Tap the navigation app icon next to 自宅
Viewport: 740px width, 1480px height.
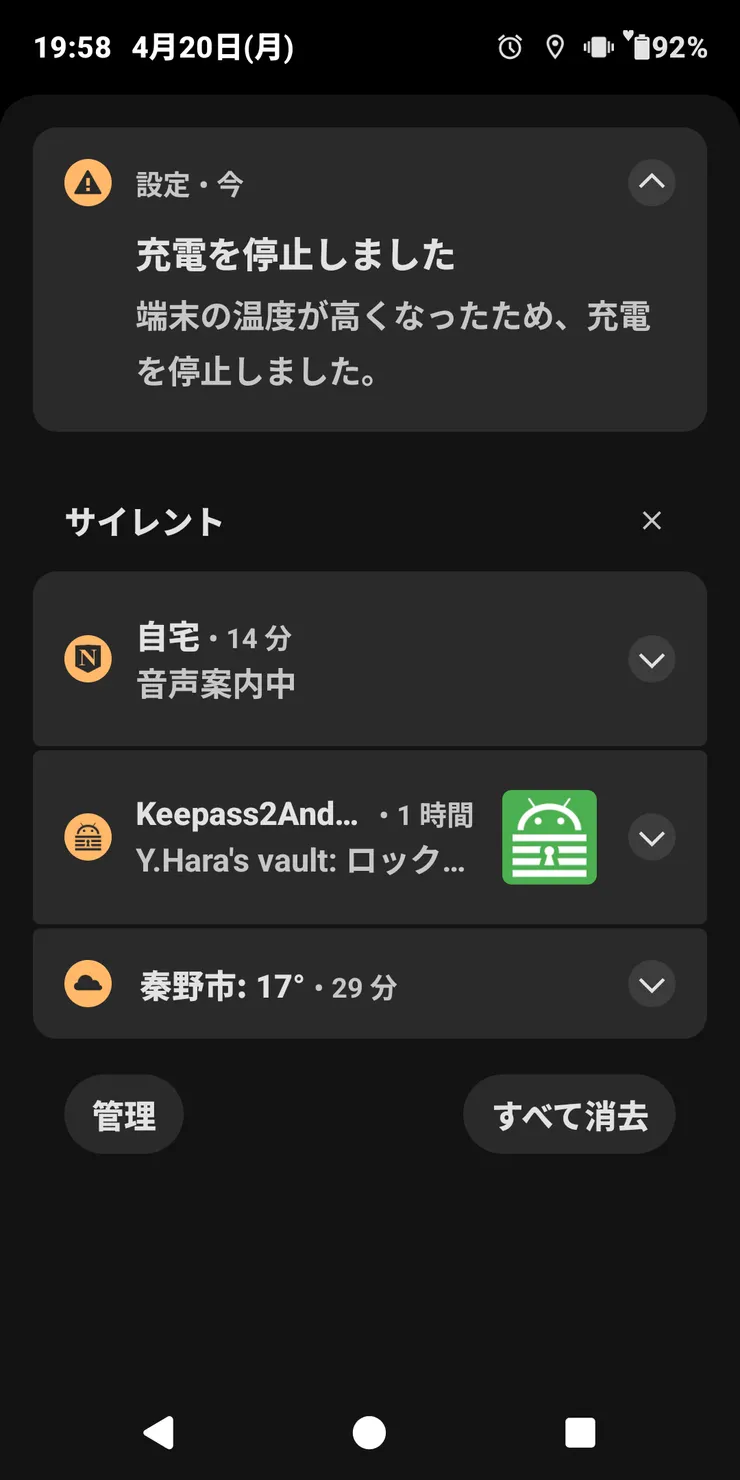88,659
